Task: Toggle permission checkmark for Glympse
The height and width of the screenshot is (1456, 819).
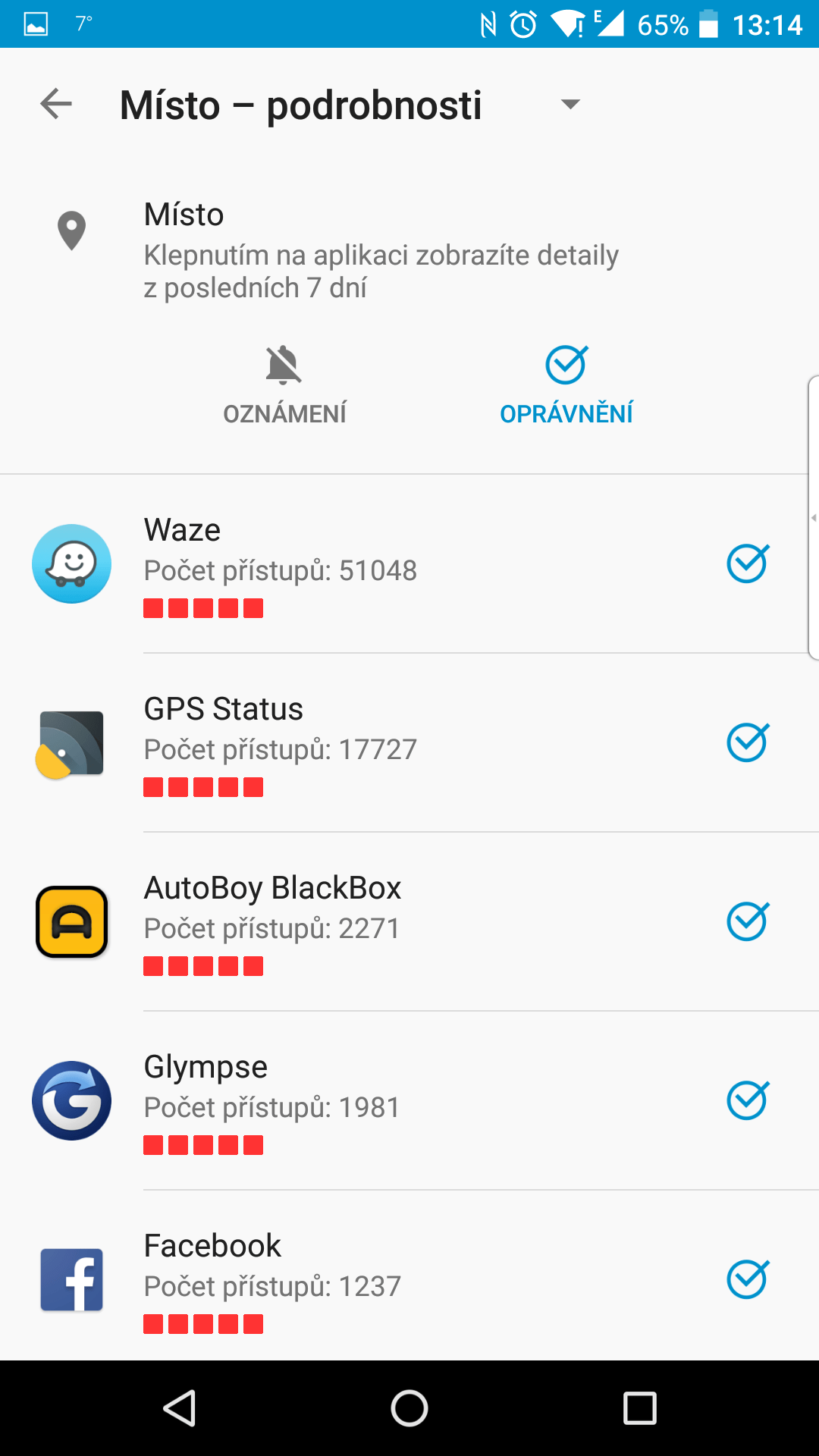Action: tap(748, 1100)
